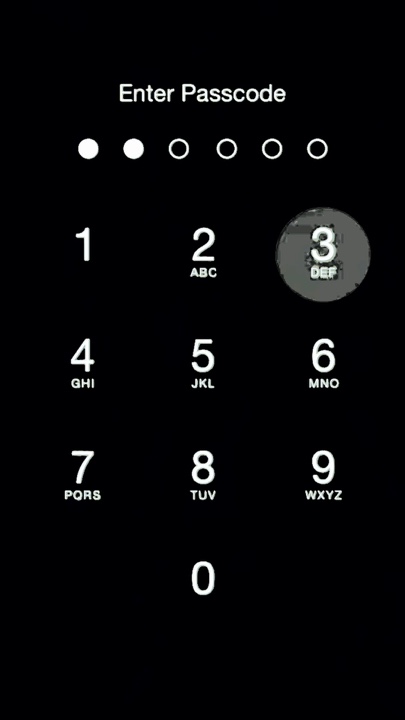Tap the 6 MNO key
405x720 pixels.
pos(323,365)
